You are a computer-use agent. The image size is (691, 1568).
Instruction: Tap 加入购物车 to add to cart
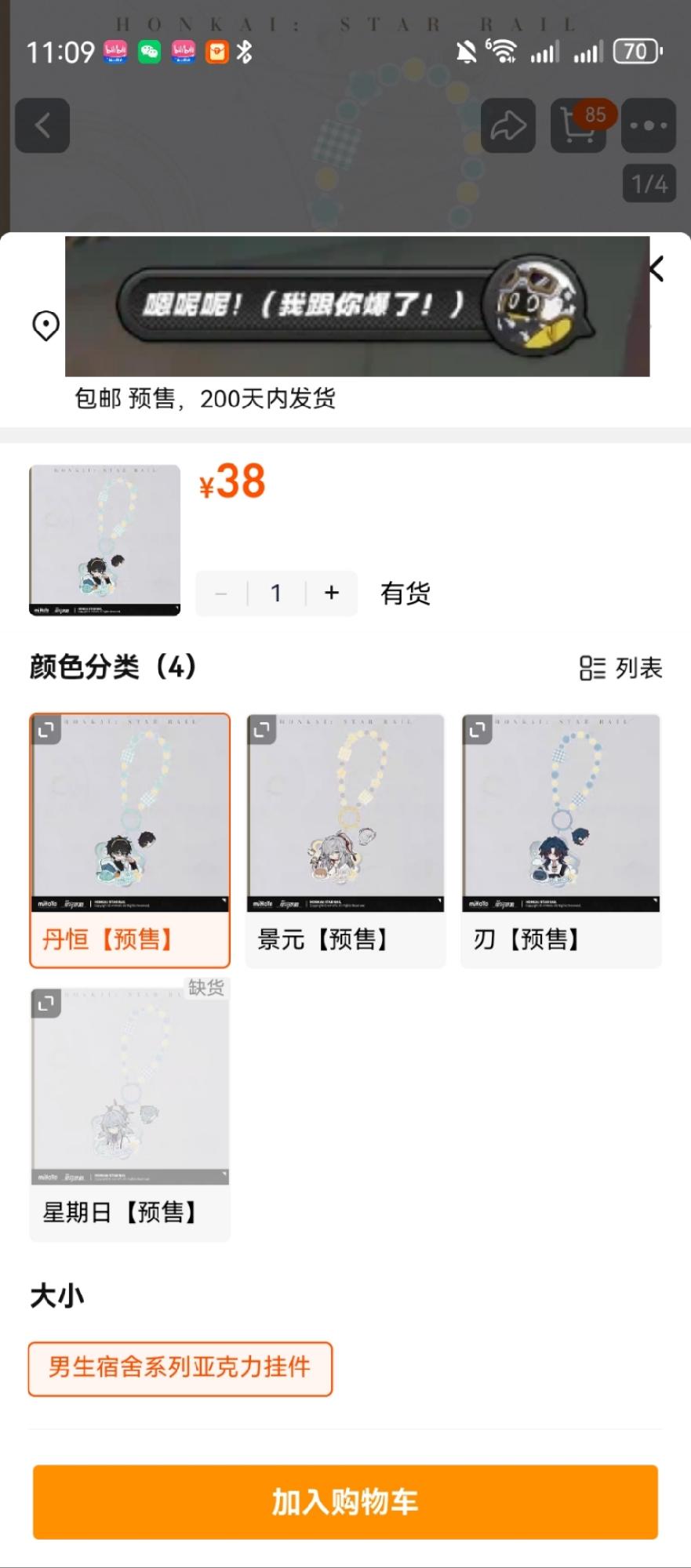tap(345, 1502)
